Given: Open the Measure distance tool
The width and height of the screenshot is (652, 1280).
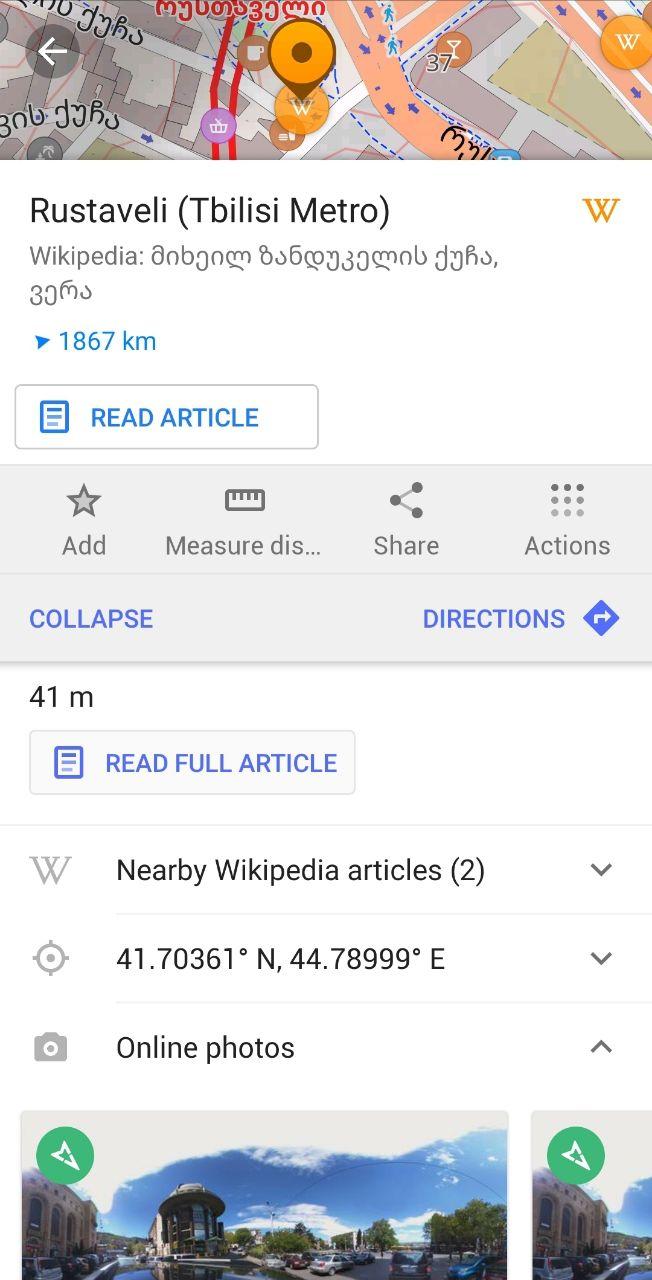Looking at the screenshot, I should click(243, 520).
